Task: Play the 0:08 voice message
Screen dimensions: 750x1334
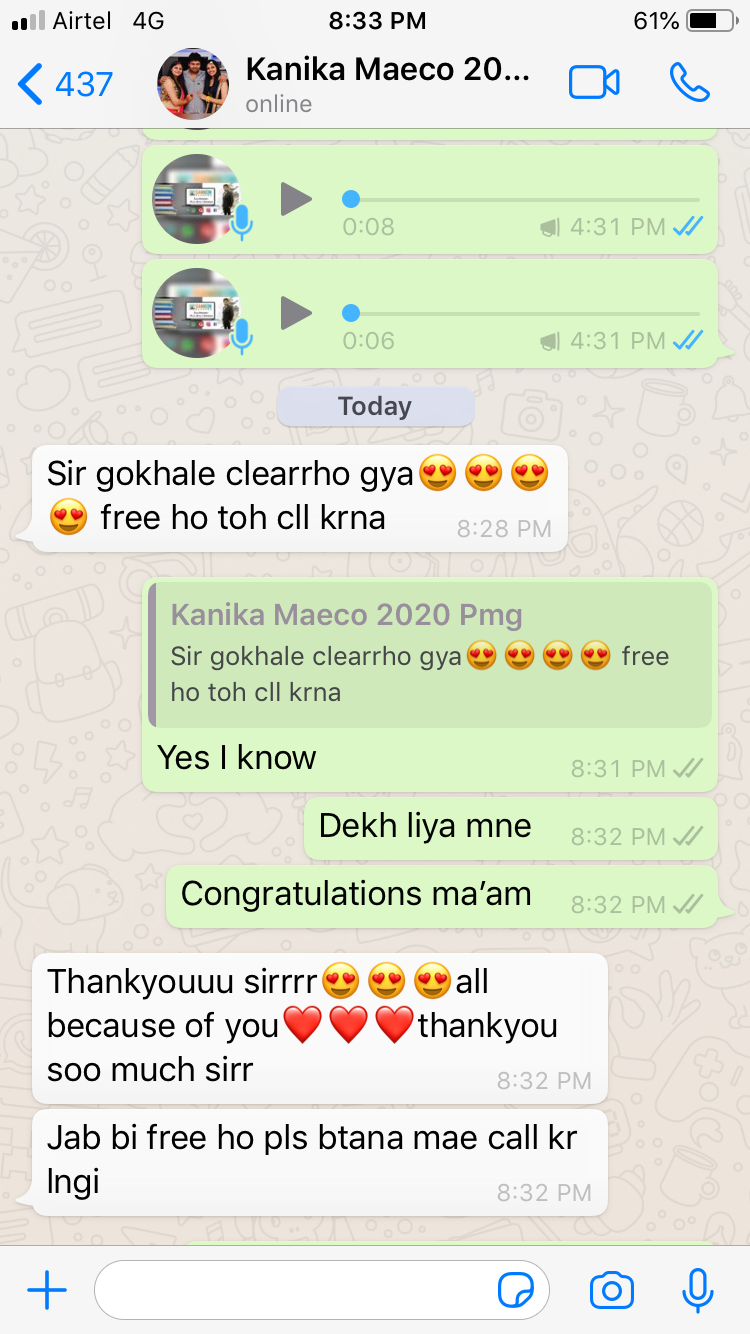Action: pos(296,199)
